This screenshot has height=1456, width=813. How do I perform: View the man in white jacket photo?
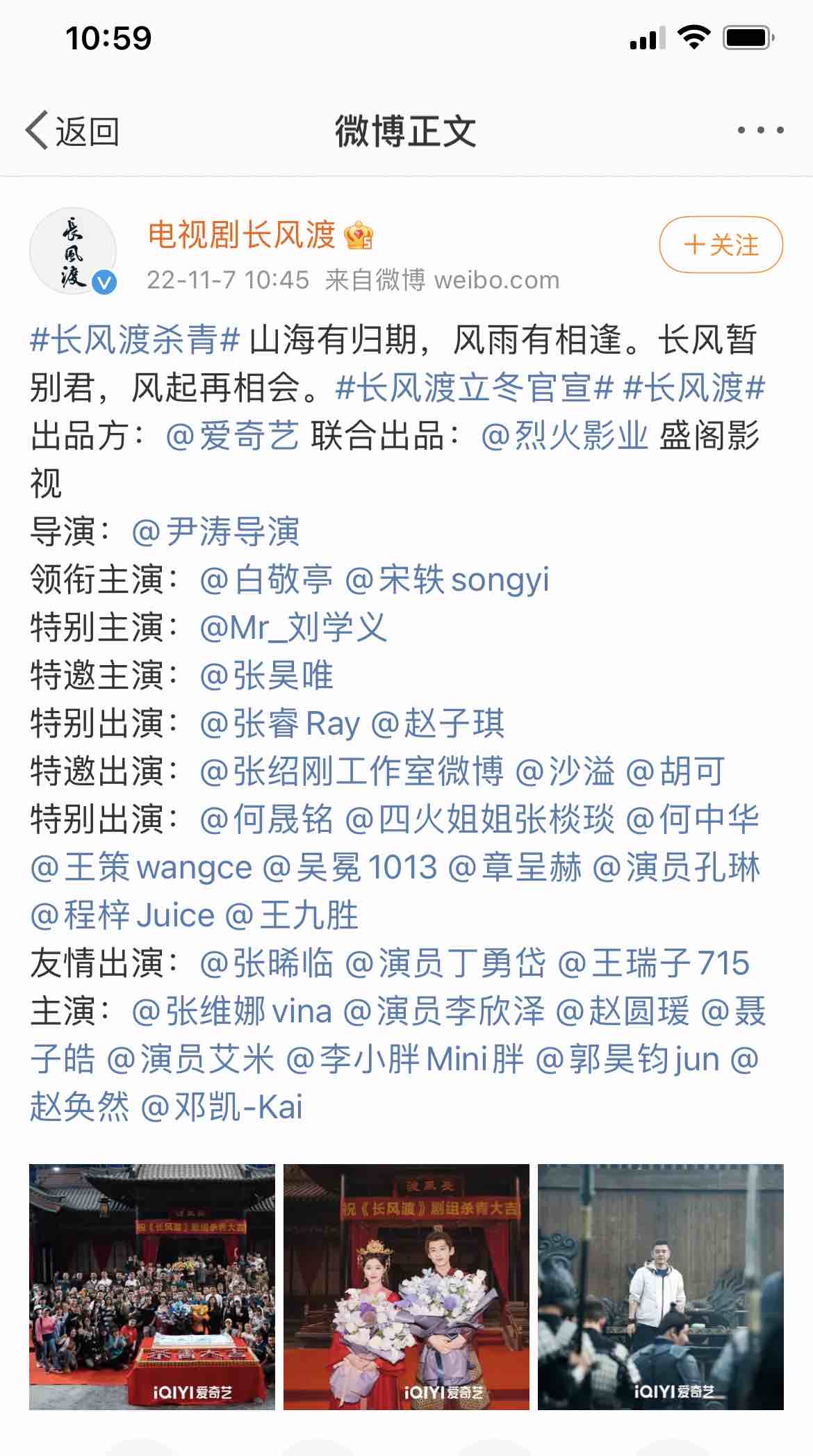click(x=661, y=1286)
